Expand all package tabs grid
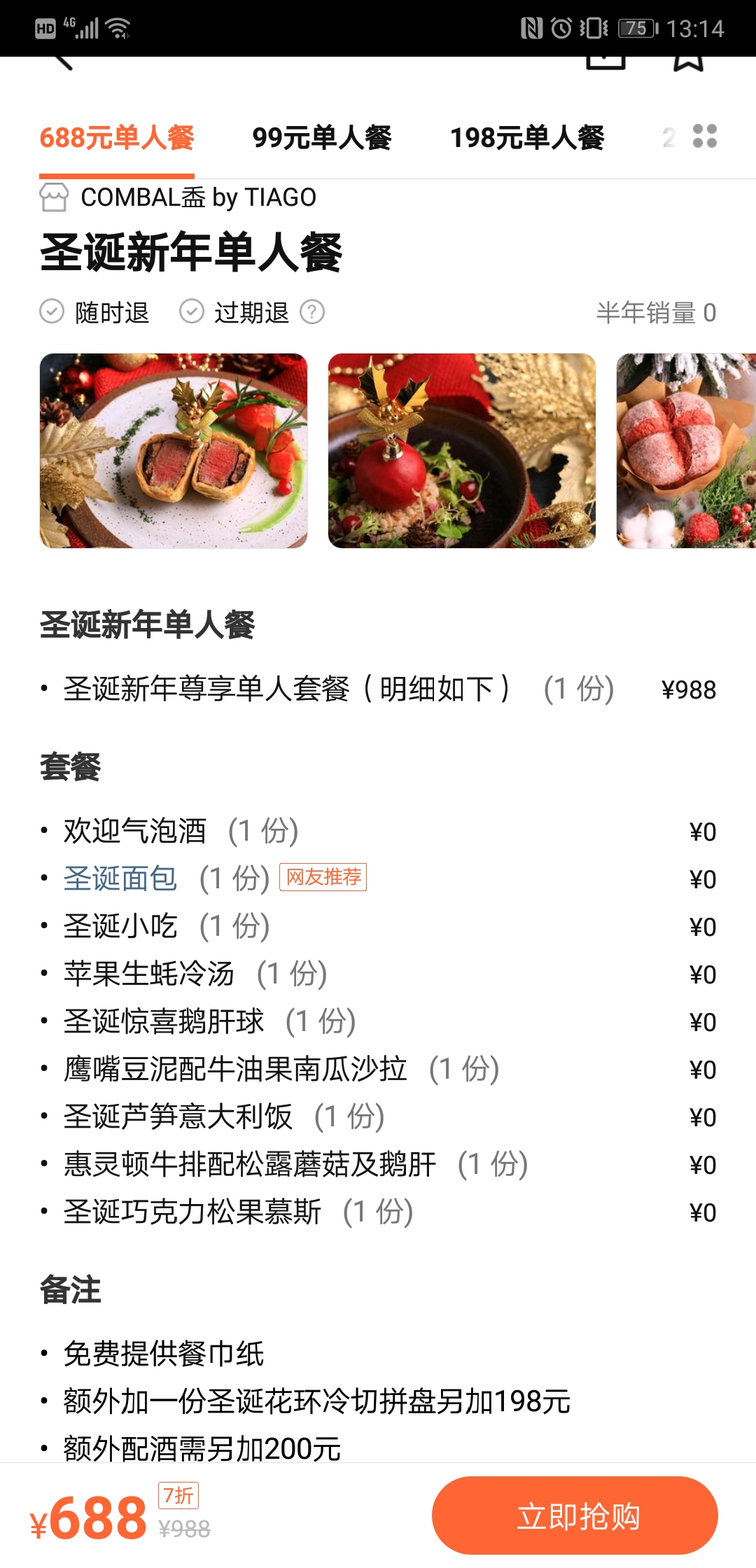 pyautogui.click(x=704, y=136)
